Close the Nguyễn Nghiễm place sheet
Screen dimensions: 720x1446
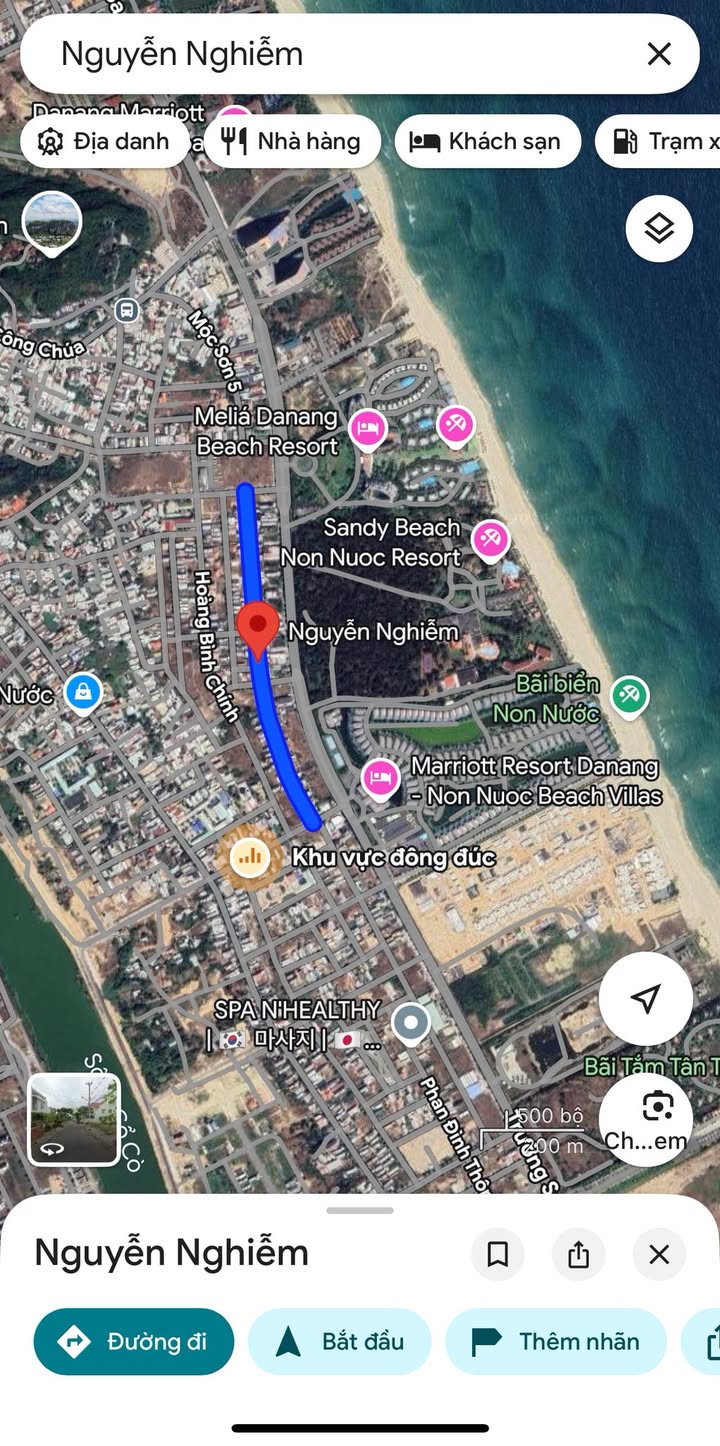pos(659,1254)
